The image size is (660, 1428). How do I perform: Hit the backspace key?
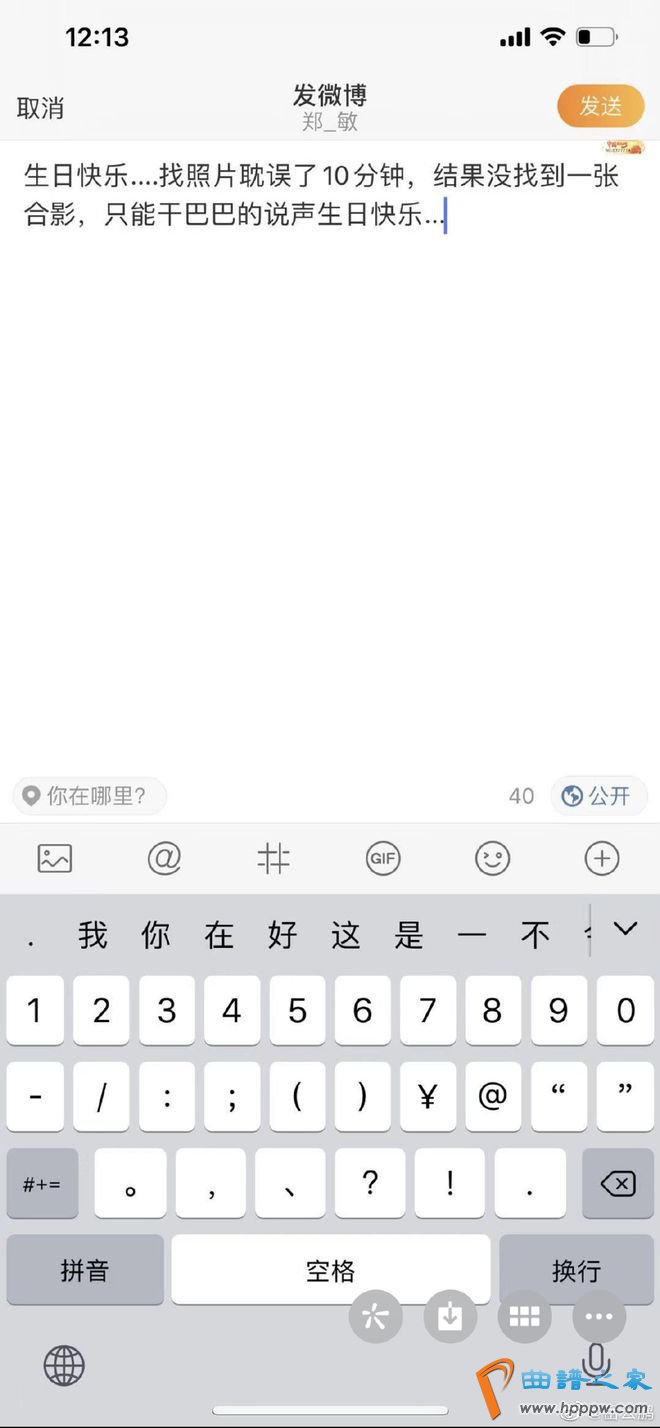tap(617, 1184)
